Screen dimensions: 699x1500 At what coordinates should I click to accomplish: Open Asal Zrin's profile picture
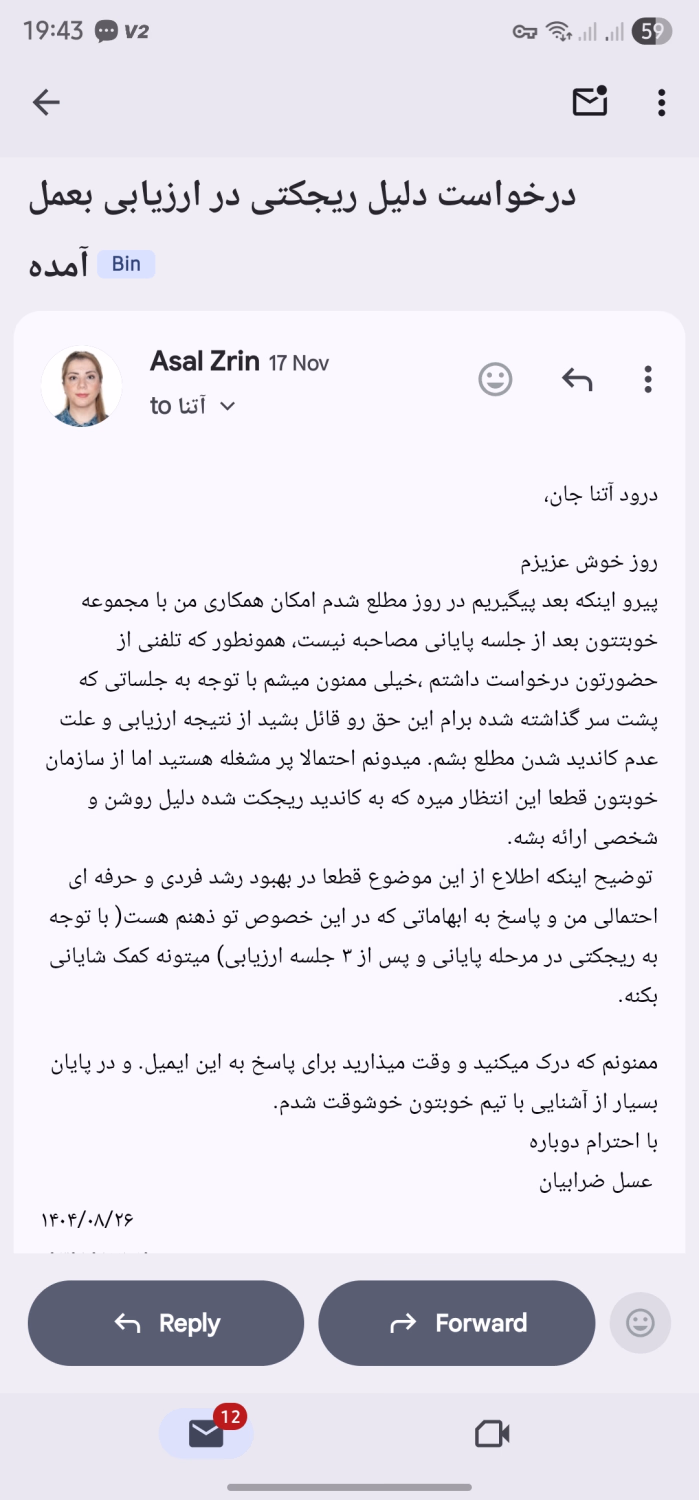pos(81,387)
